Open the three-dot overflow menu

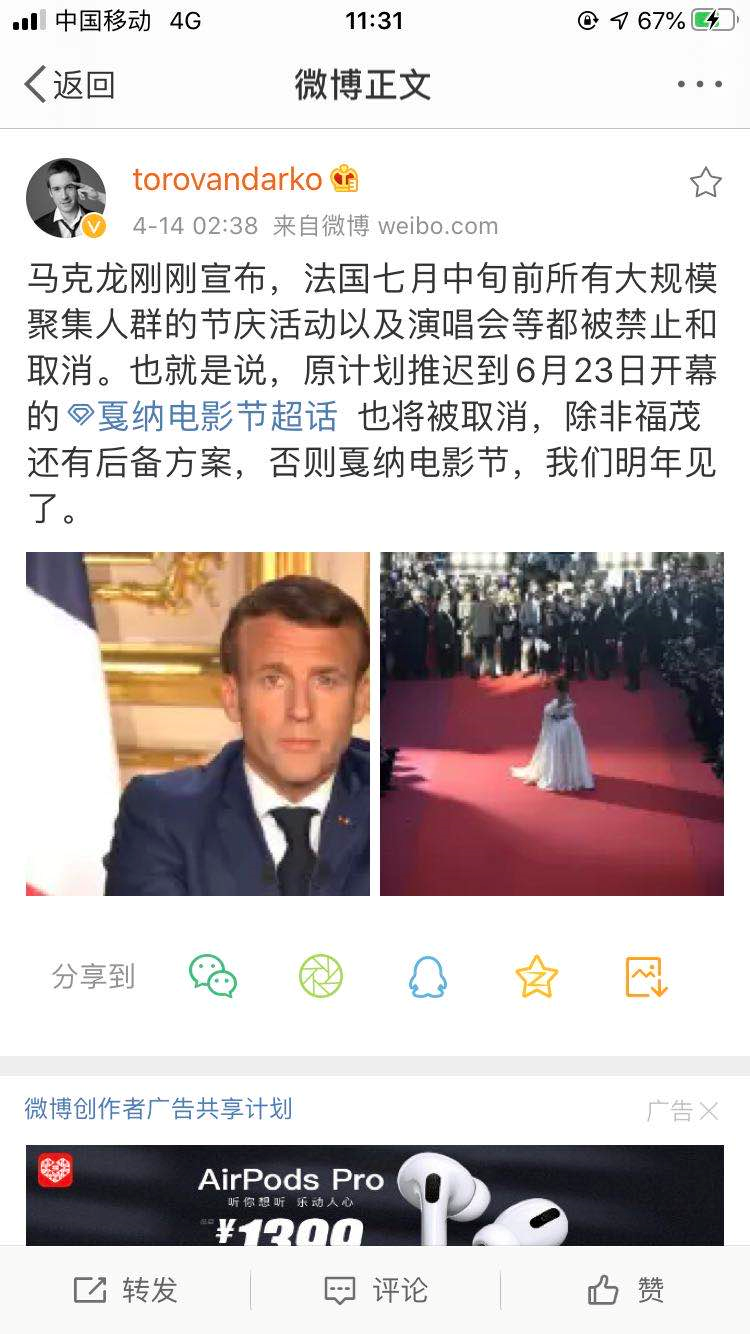(x=699, y=84)
